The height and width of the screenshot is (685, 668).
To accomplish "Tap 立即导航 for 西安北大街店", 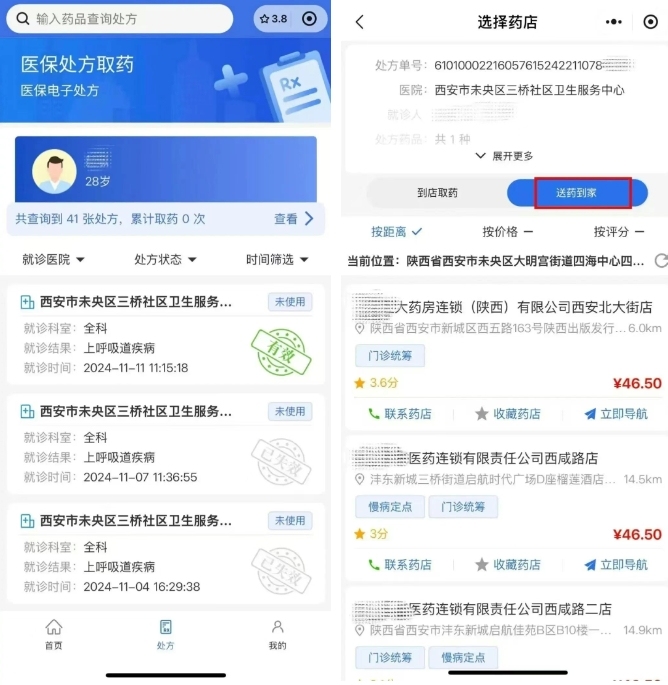I will tap(615, 414).
